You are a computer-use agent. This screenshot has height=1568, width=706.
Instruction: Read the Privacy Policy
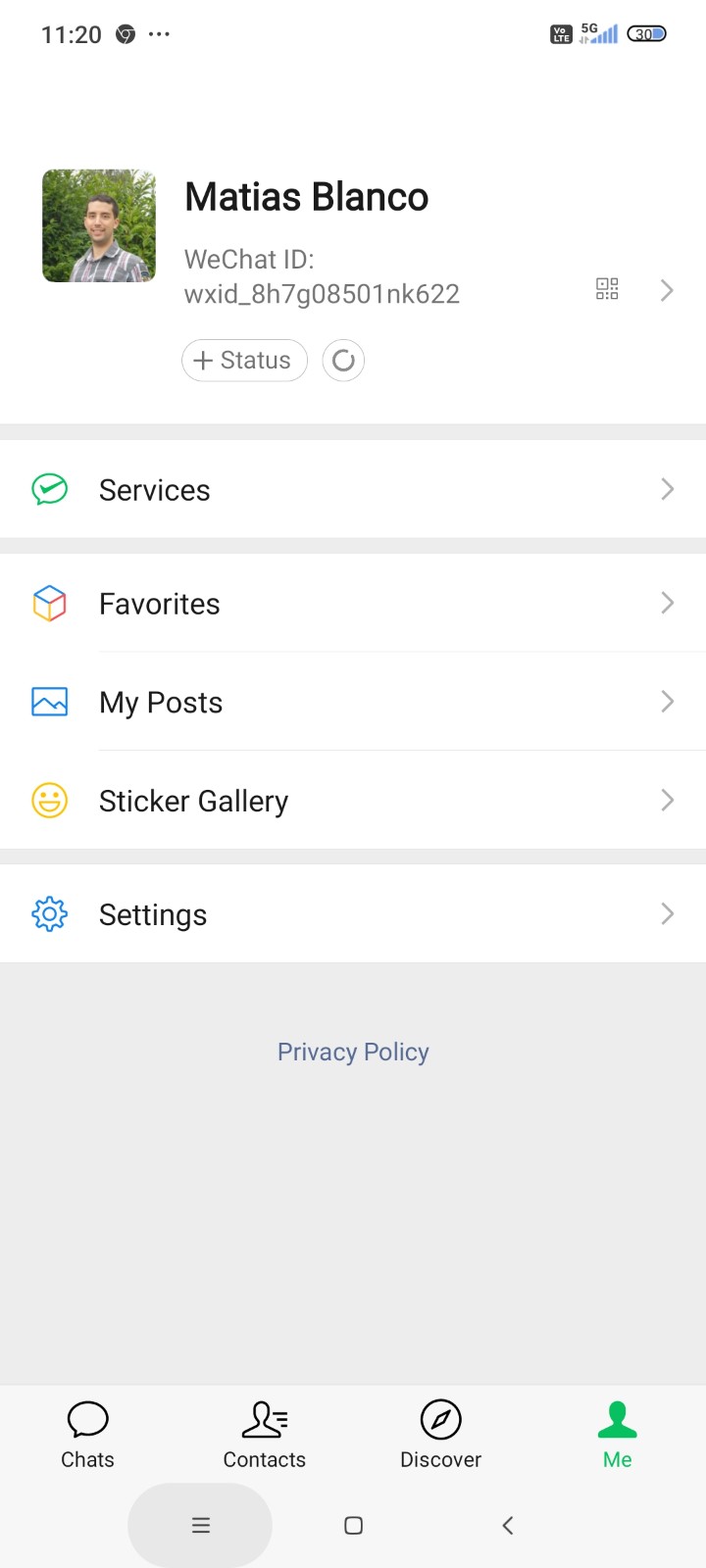(353, 1052)
